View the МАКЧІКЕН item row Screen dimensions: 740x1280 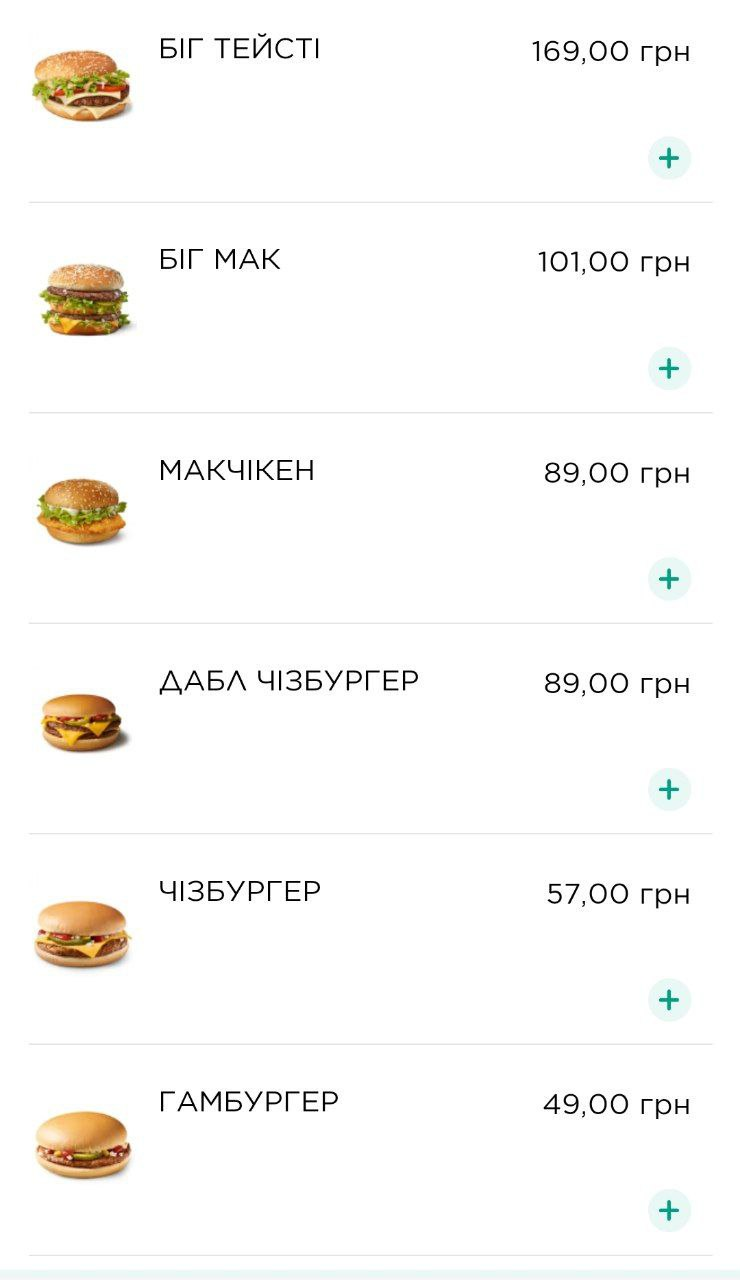point(237,471)
